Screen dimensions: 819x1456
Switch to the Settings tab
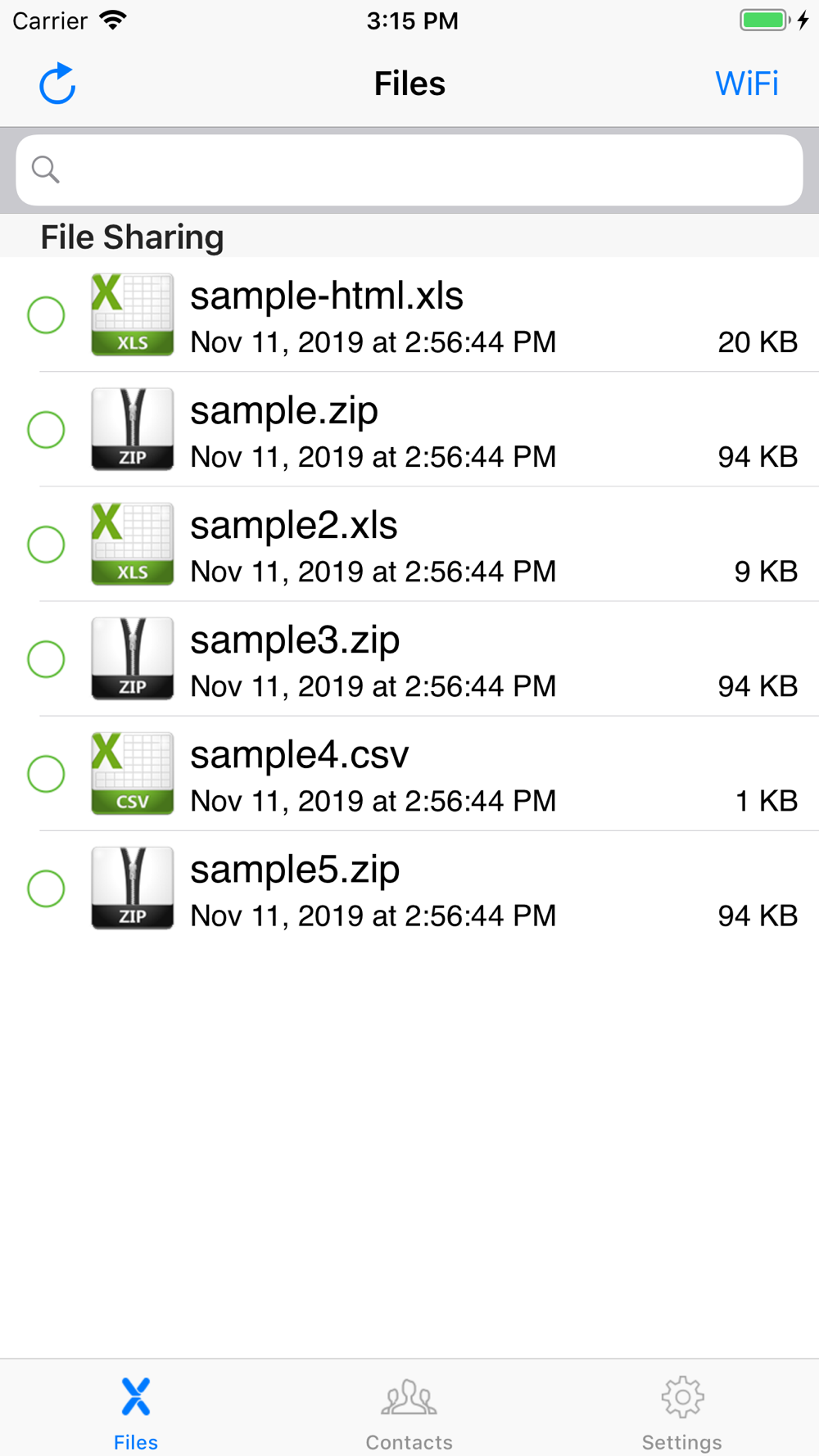[682, 1413]
